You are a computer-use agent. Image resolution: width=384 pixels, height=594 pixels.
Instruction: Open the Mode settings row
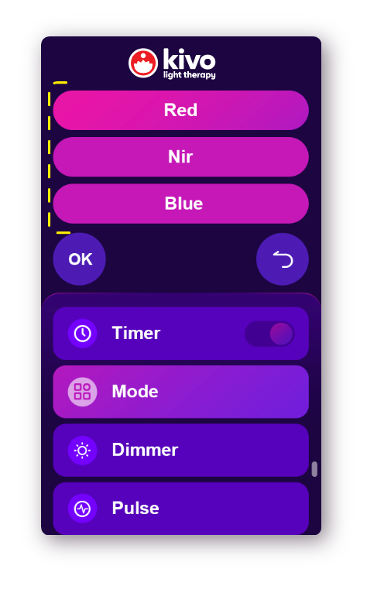(181, 392)
